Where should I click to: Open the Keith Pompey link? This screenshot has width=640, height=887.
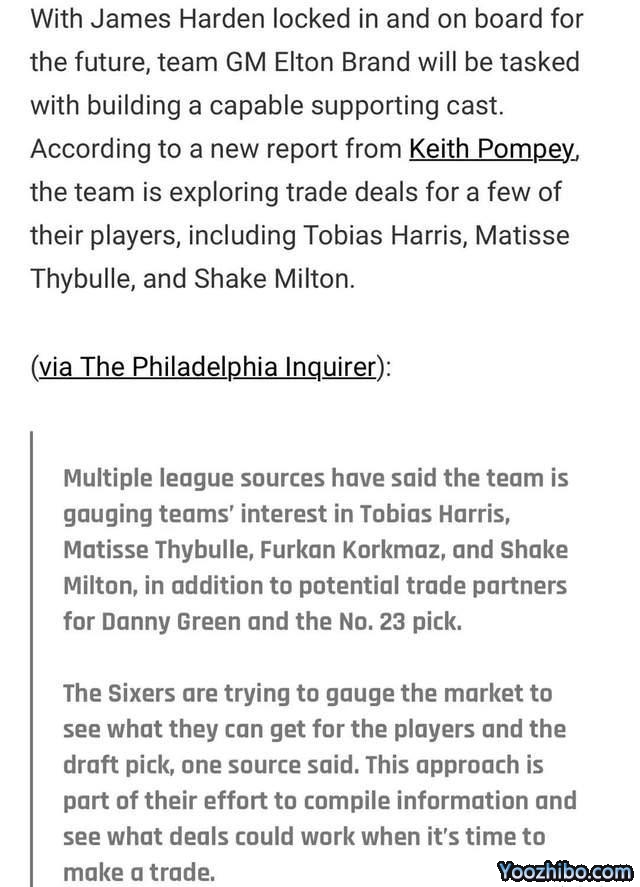click(491, 149)
